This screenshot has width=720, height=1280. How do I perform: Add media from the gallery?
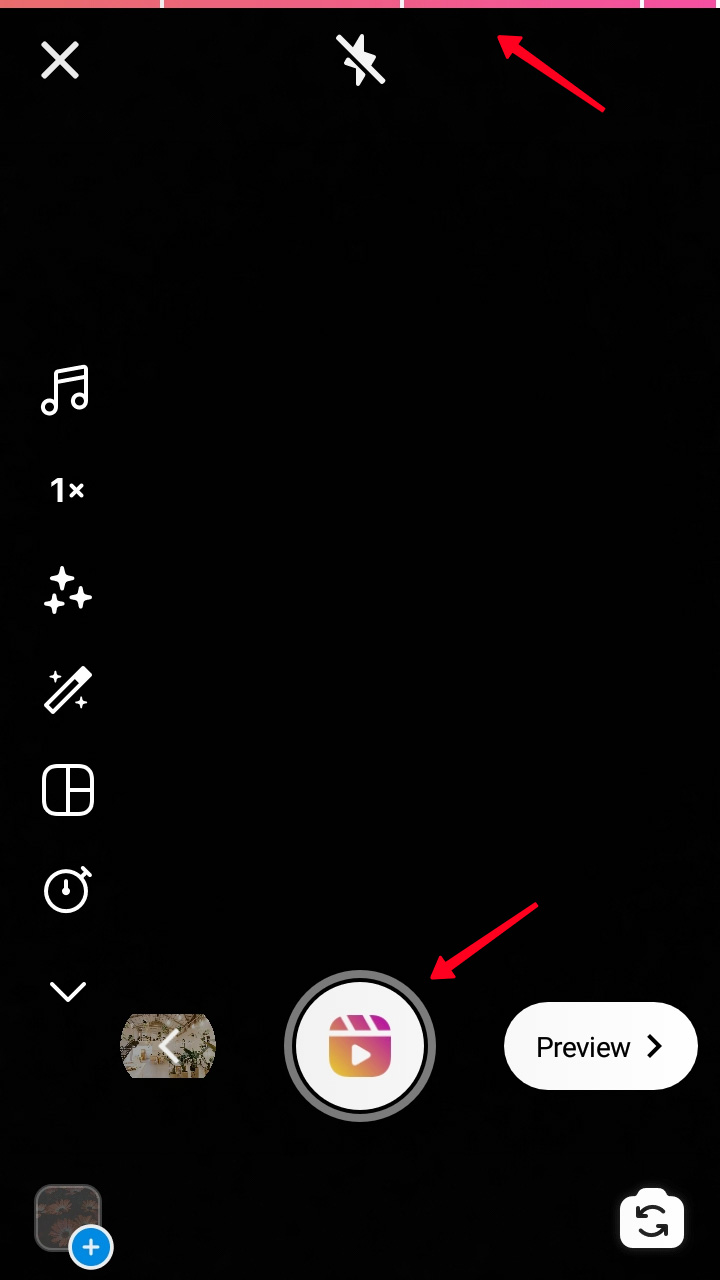70,1220
